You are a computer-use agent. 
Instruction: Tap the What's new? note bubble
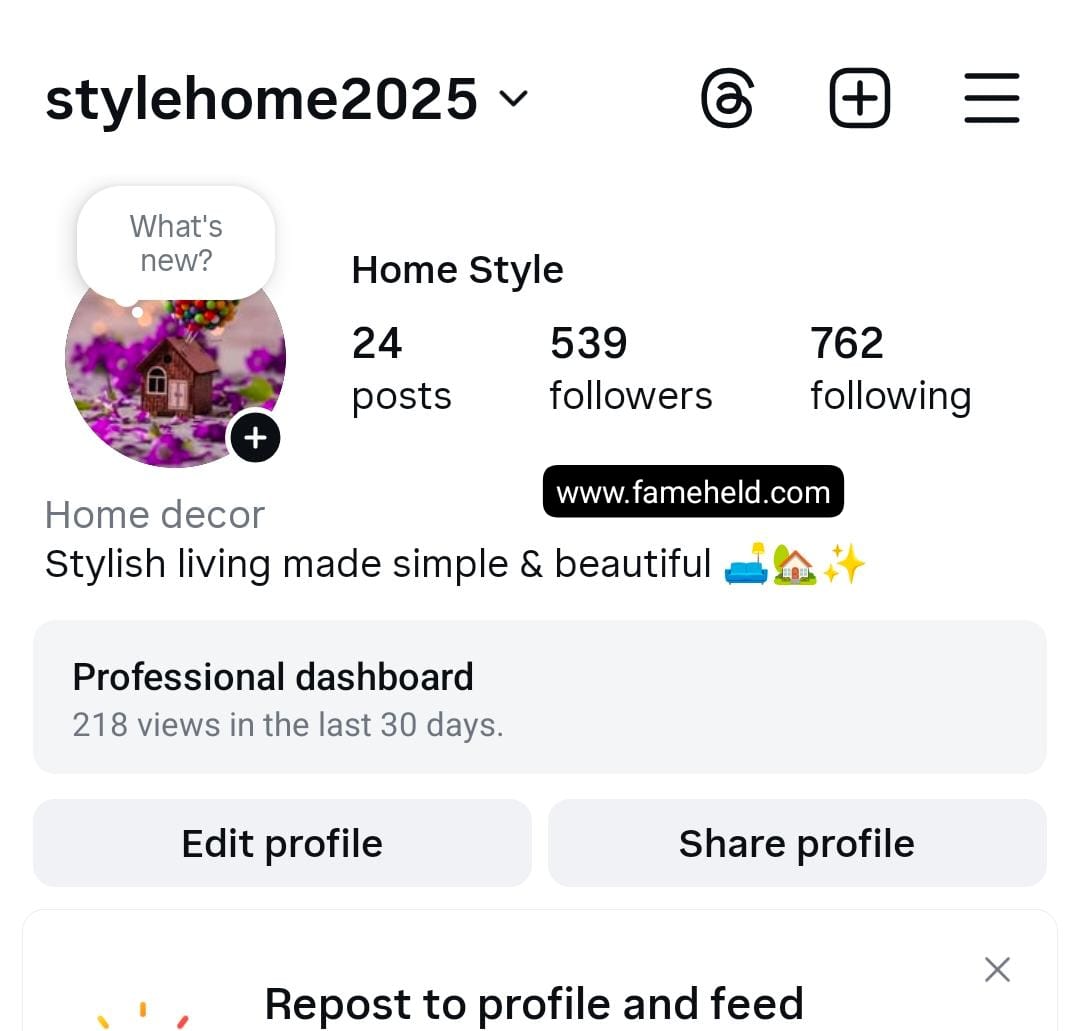[176, 243]
